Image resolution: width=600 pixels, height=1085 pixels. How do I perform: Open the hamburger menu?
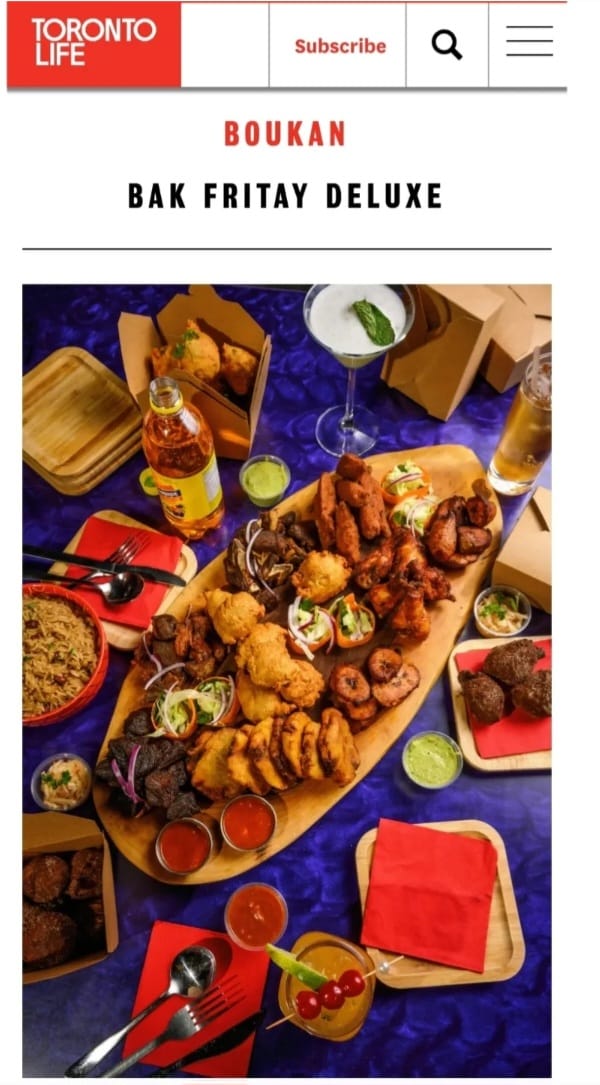click(x=528, y=42)
